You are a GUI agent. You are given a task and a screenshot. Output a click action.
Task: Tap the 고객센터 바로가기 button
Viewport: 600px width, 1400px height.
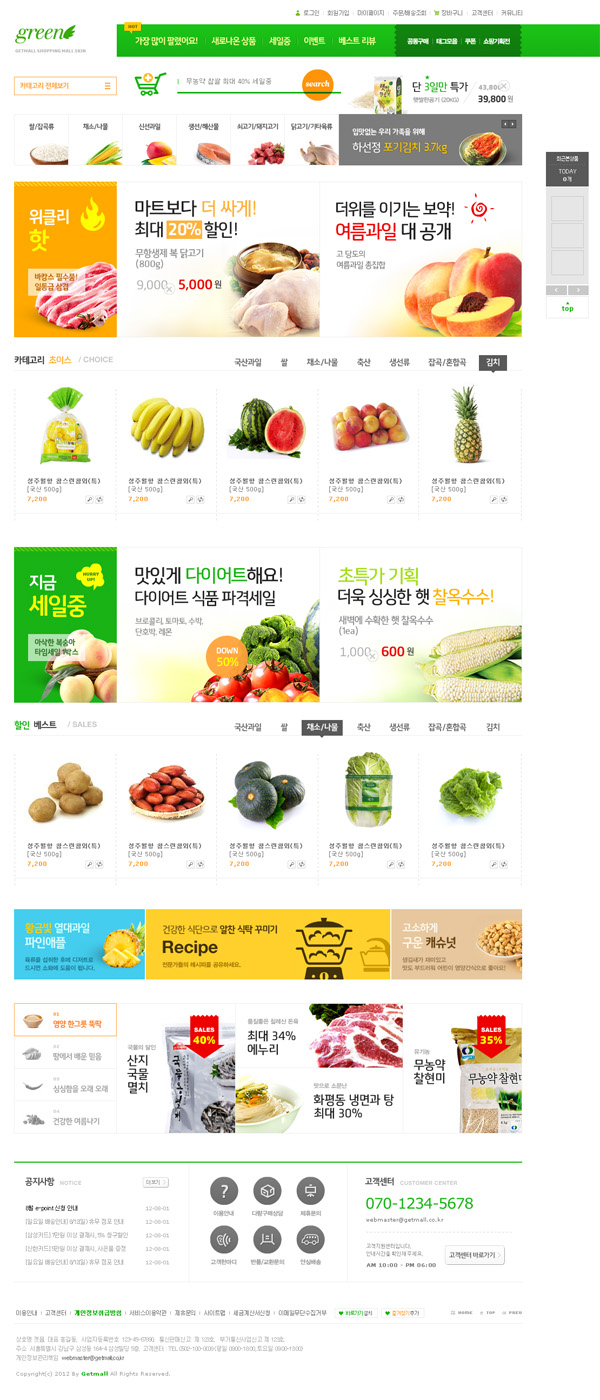474,1255
